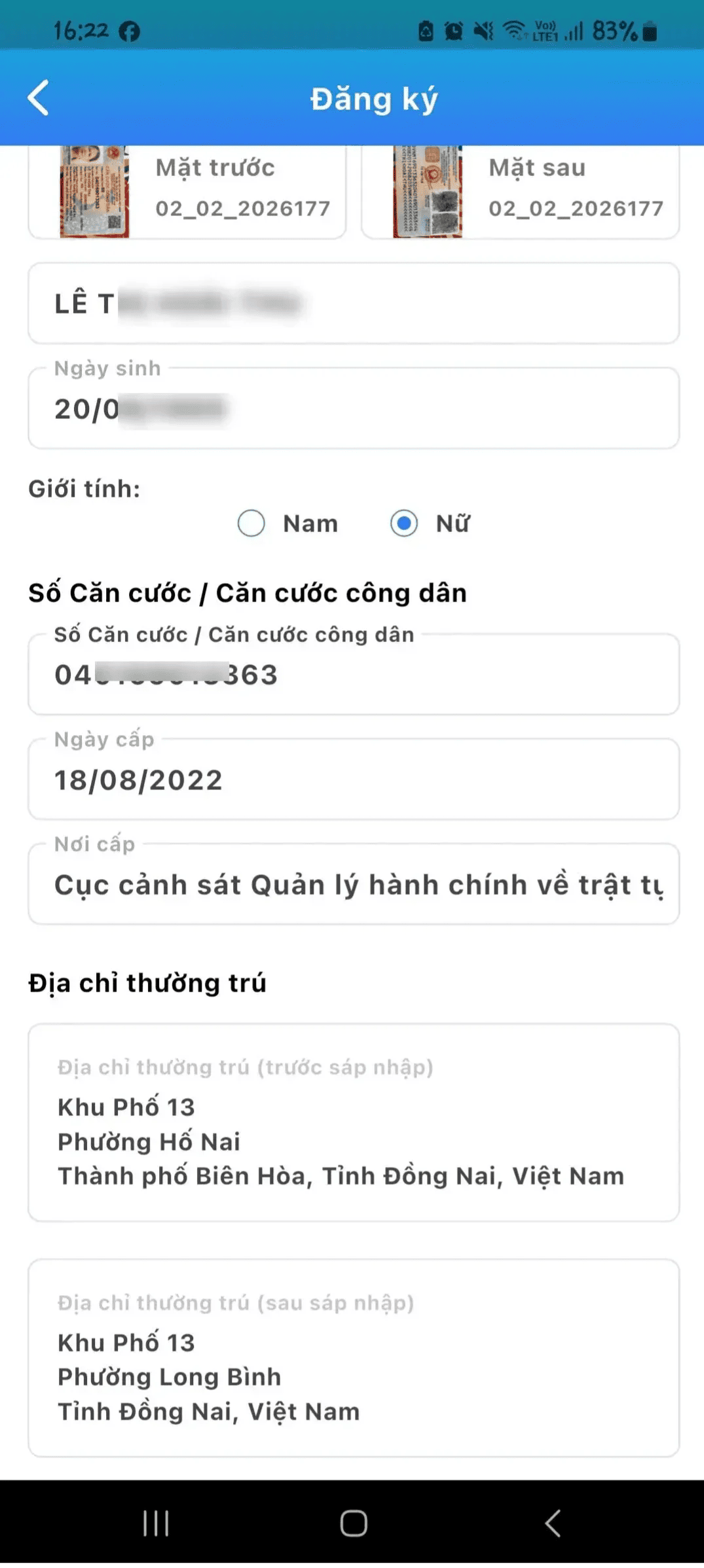704x1568 pixels.
Task: Open the Mặt sau ID photo card
Action: 520,191
